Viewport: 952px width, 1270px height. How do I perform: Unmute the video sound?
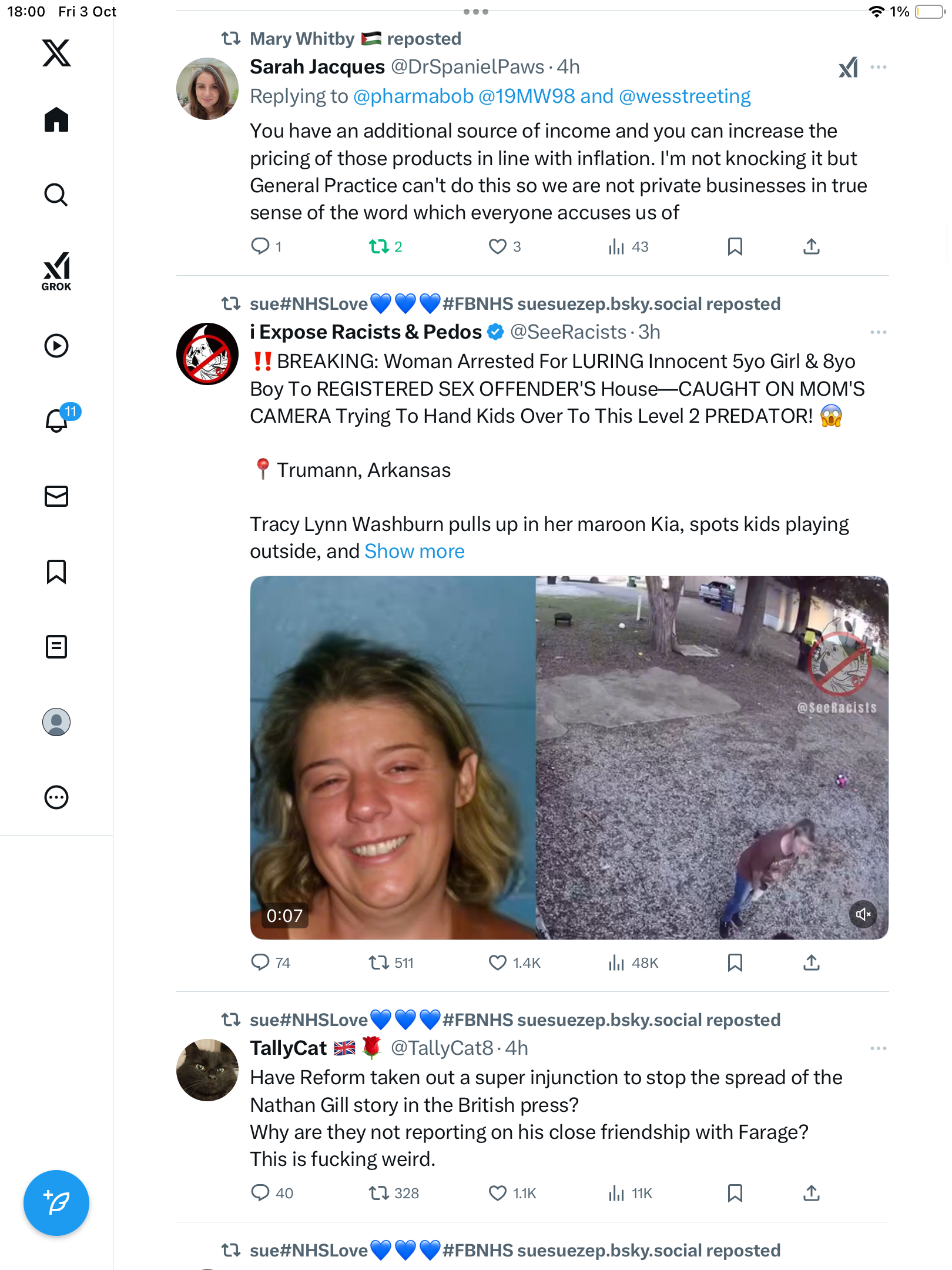click(x=863, y=914)
